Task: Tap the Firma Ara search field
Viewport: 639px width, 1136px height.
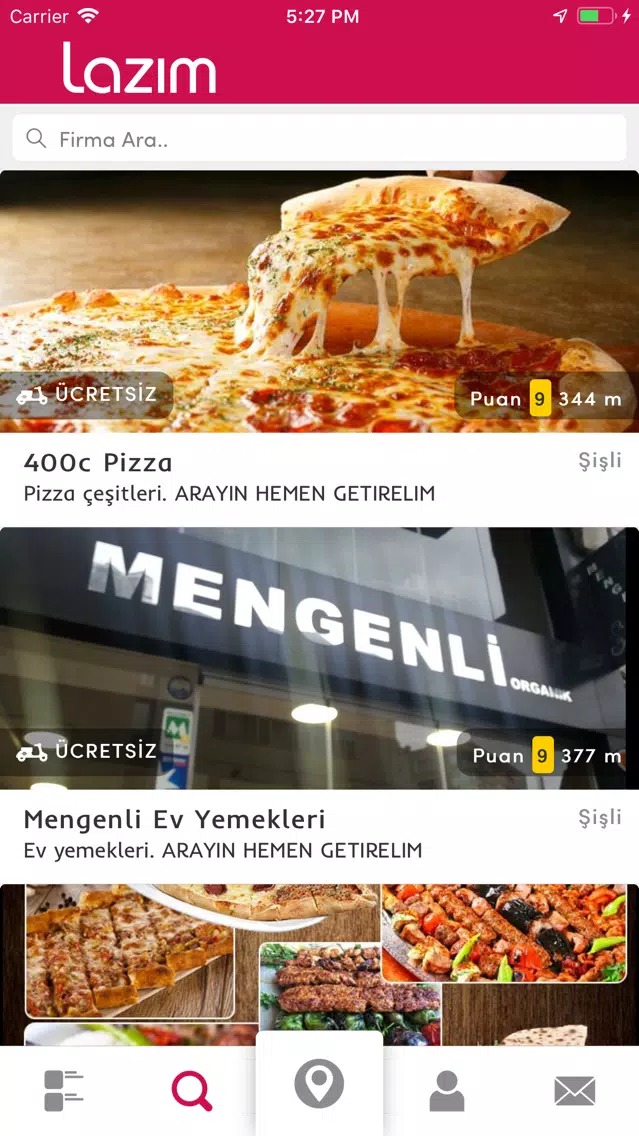Action: click(x=319, y=138)
